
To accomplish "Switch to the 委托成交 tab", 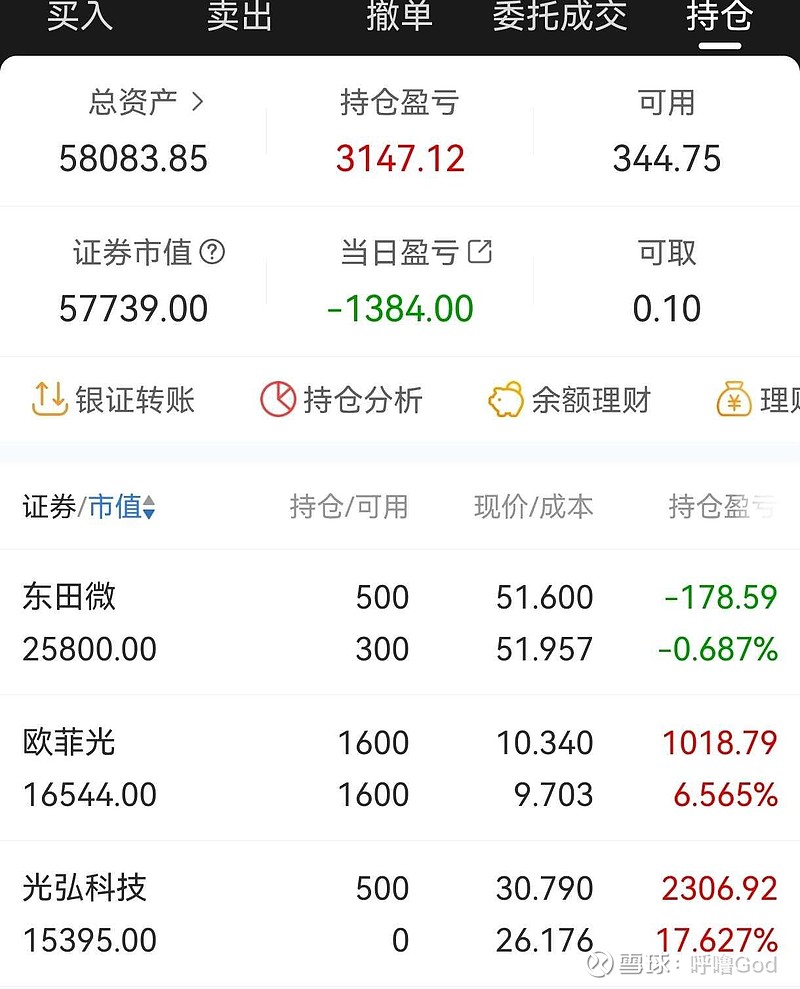I will click(558, 18).
